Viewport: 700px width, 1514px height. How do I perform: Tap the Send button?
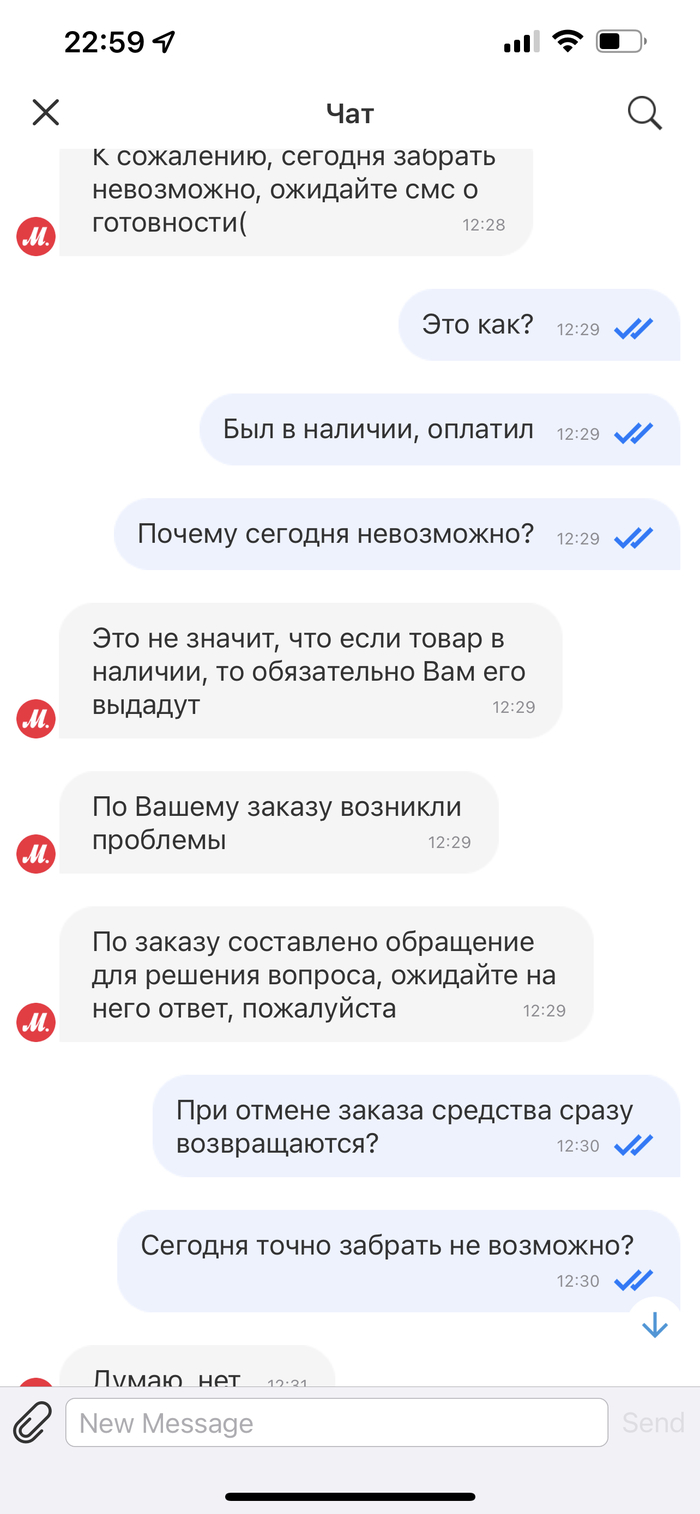(x=653, y=1423)
